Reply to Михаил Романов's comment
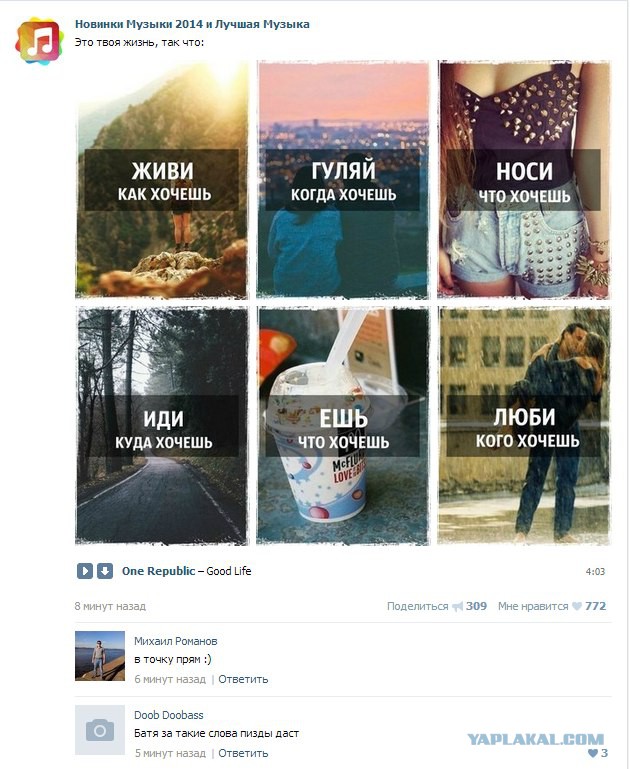 243,679
